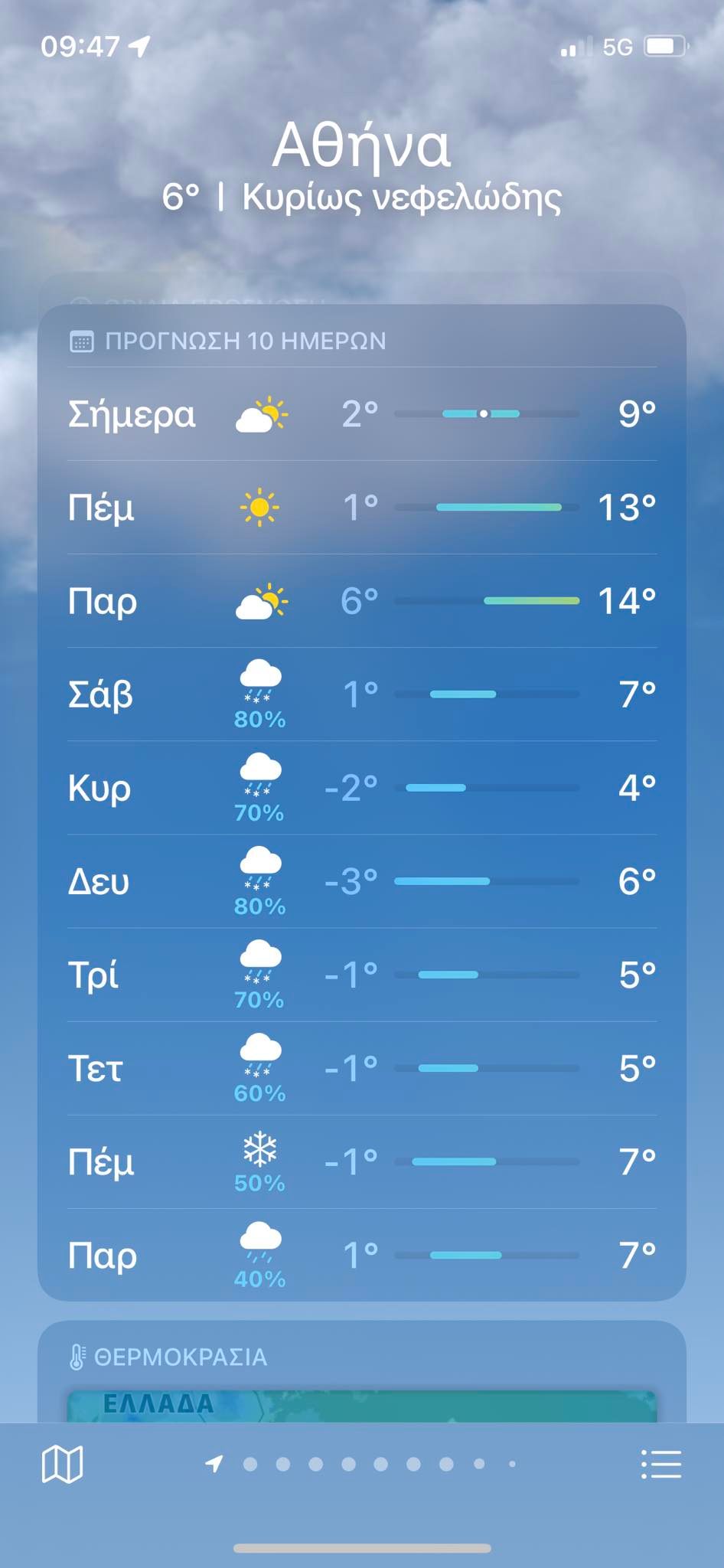The image size is (724, 1568).
Task: Open the saved locations list
Action: [x=660, y=1464]
